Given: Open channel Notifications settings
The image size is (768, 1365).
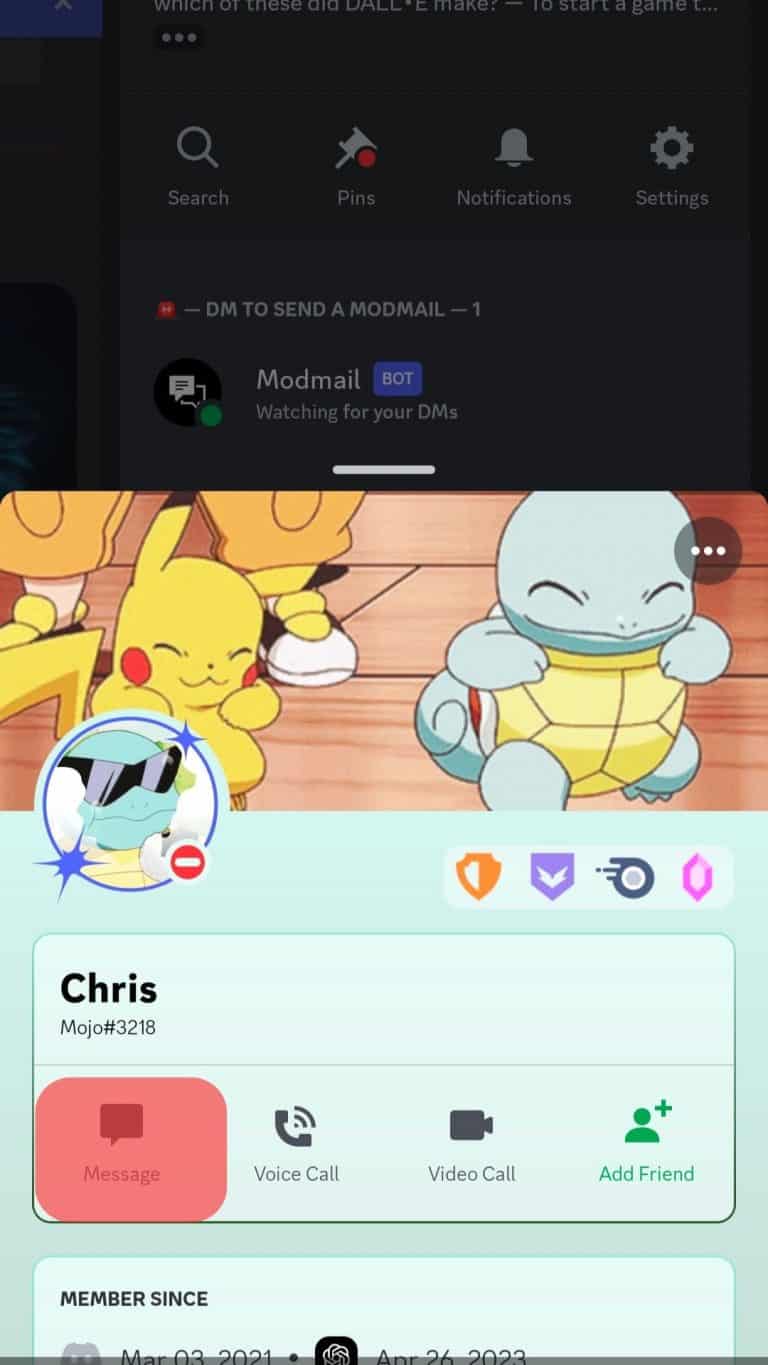Looking at the screenshot, I should point(513,167).
